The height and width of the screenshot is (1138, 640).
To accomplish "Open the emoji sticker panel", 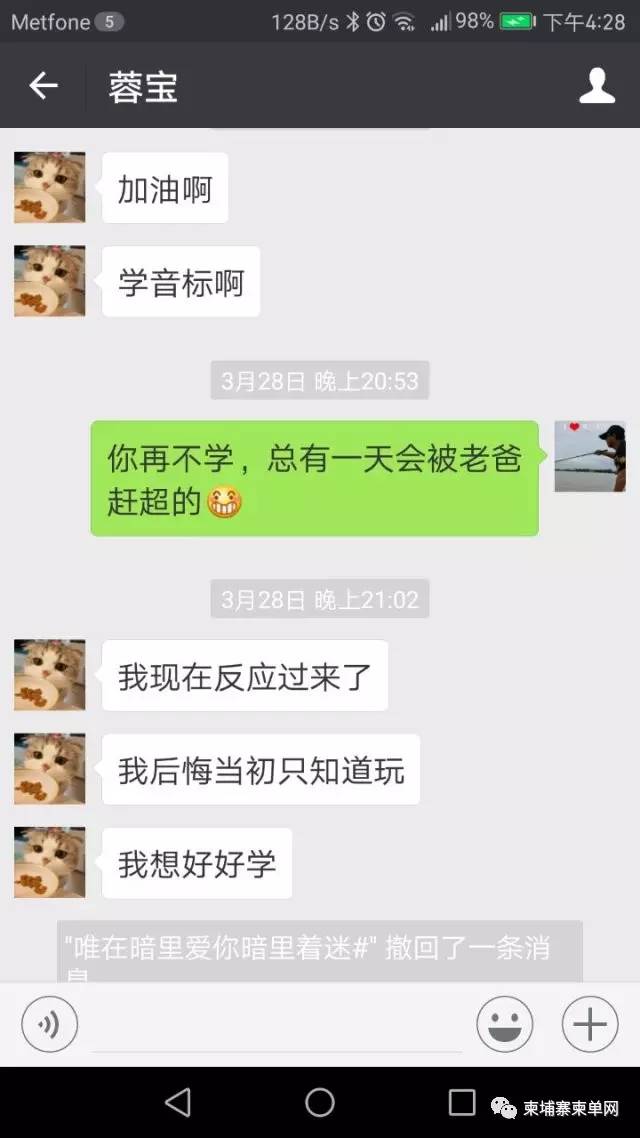I will coord(505,1024).
